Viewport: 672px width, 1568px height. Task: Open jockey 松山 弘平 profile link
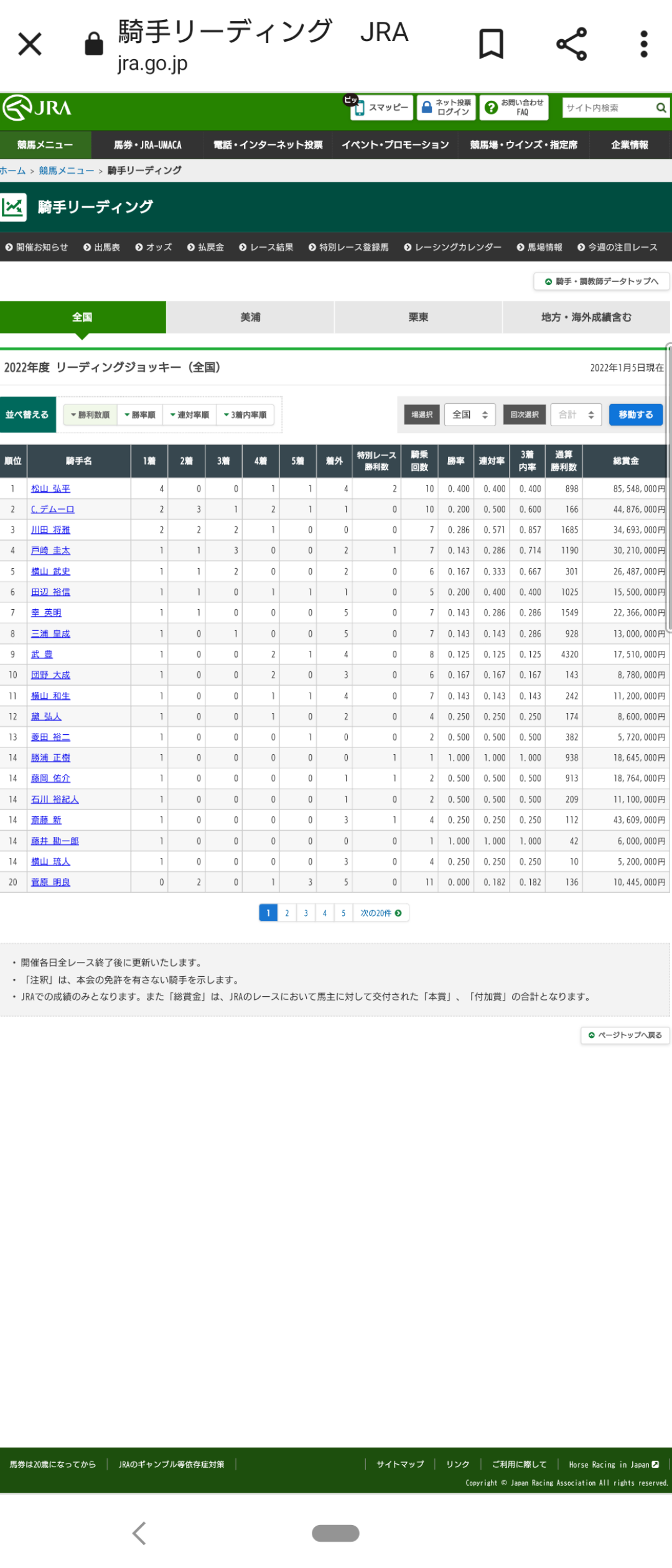[x=50, y=489]
